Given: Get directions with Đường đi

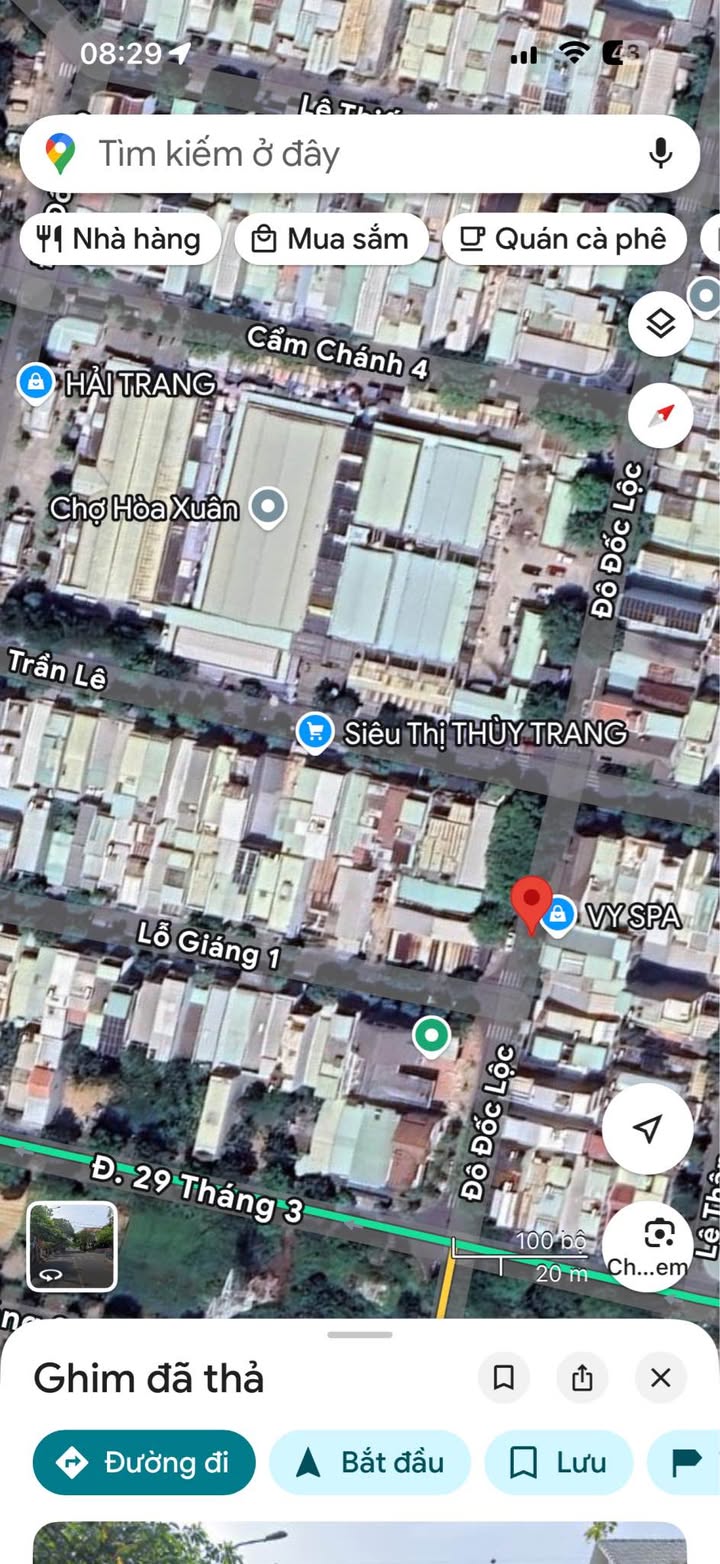Looking at the screenshot, I should click(x=144, y=1462).
